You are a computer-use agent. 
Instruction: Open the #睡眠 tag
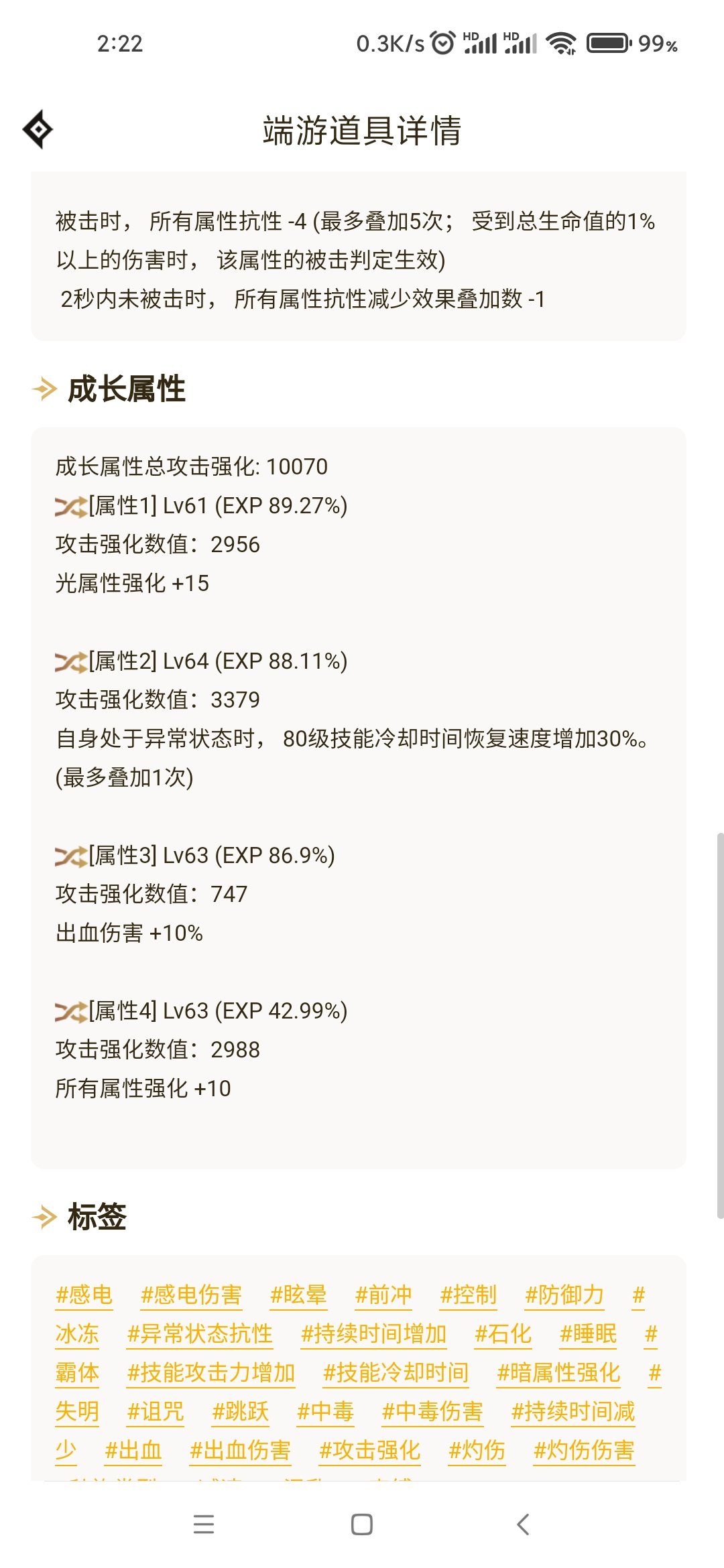[x=589, y=1333]
